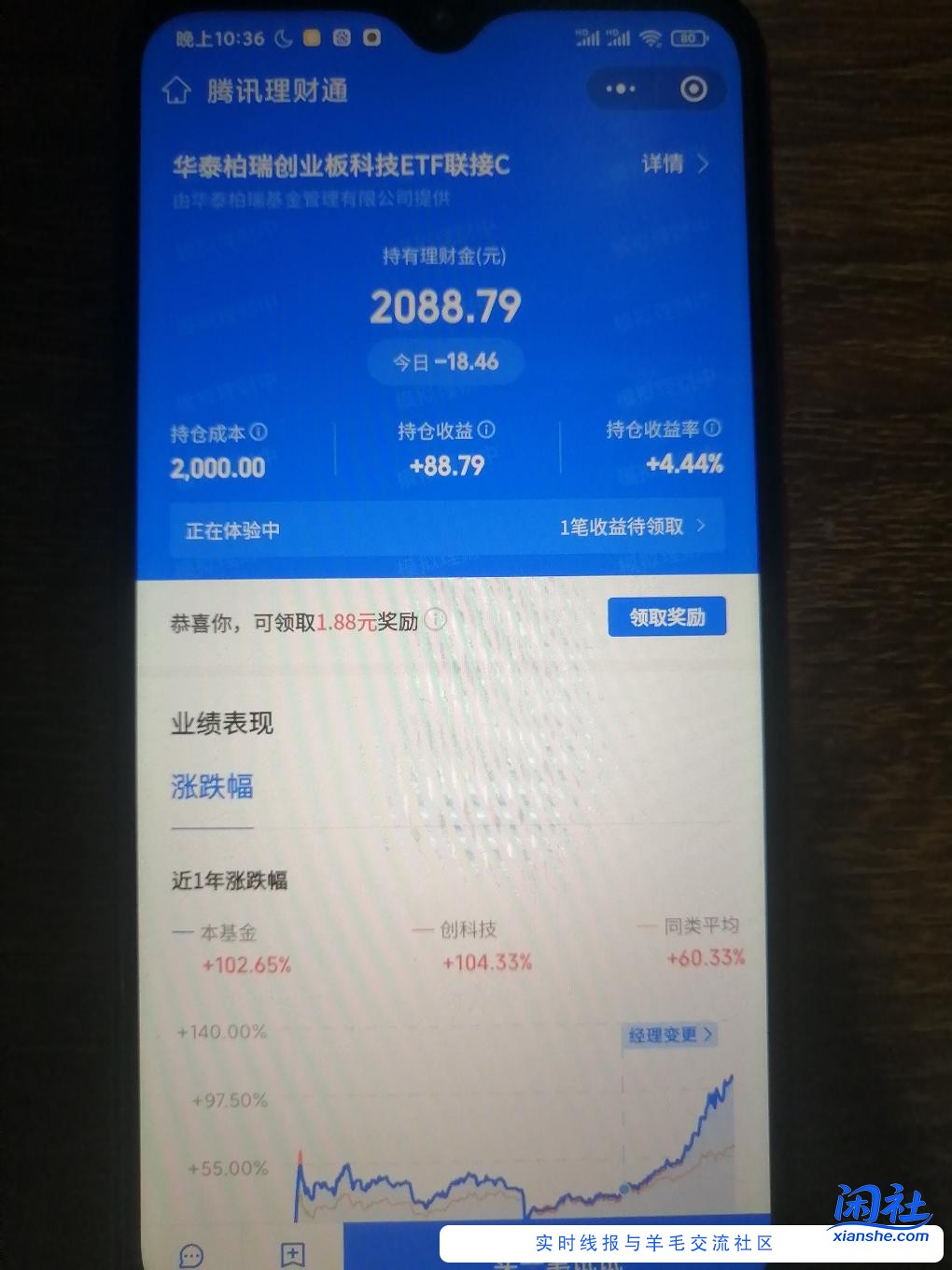Screen dimensions: 952x1270
Task: Select the 涨跌幅 tab
Action: tap(212, 786)
